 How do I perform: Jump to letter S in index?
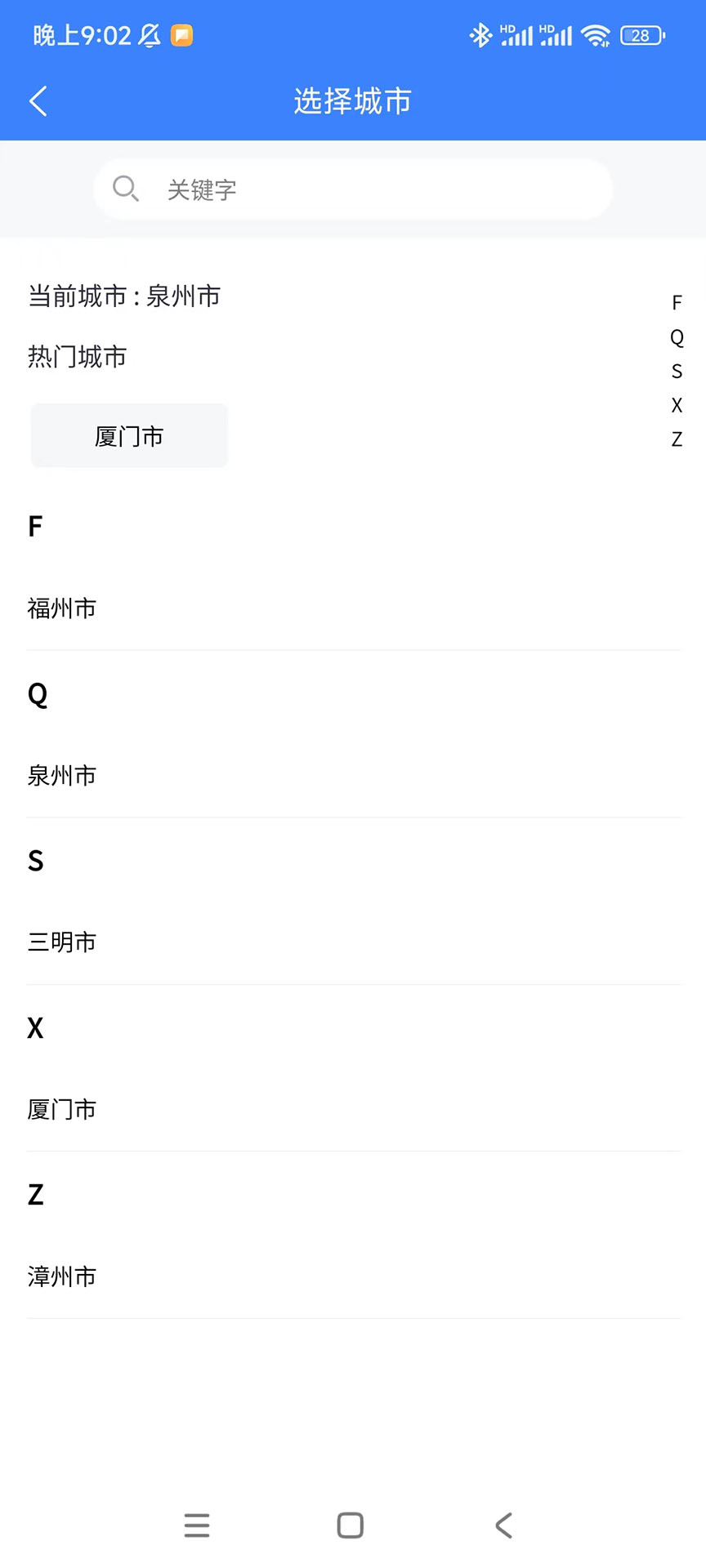[x=677, y=372]
